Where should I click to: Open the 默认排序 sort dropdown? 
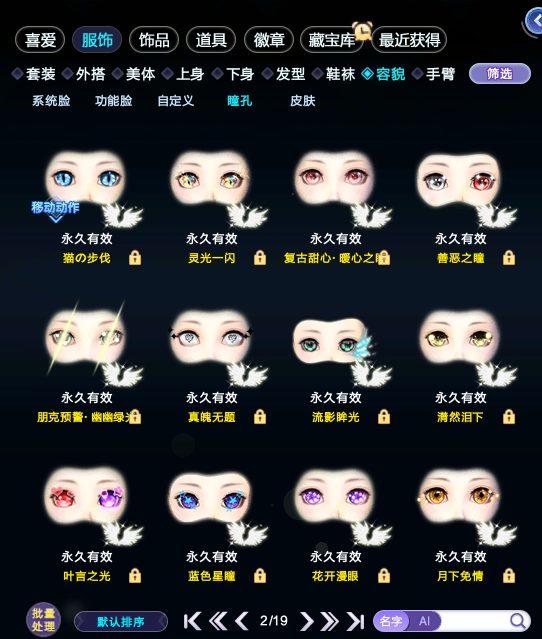121,622
